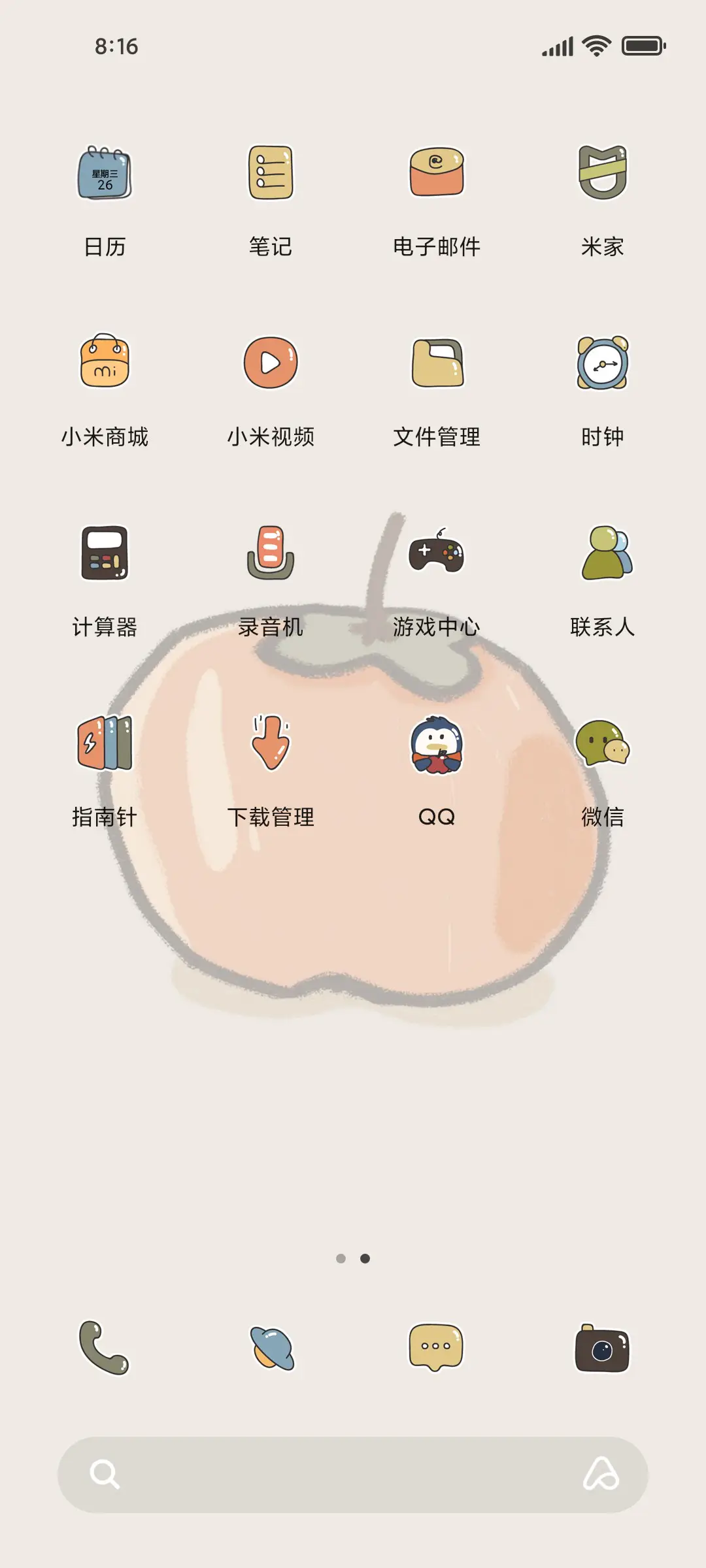This screenshot has height=1568, width=706.
Task: Open the QQ app
Action: [x=435, y=745]
